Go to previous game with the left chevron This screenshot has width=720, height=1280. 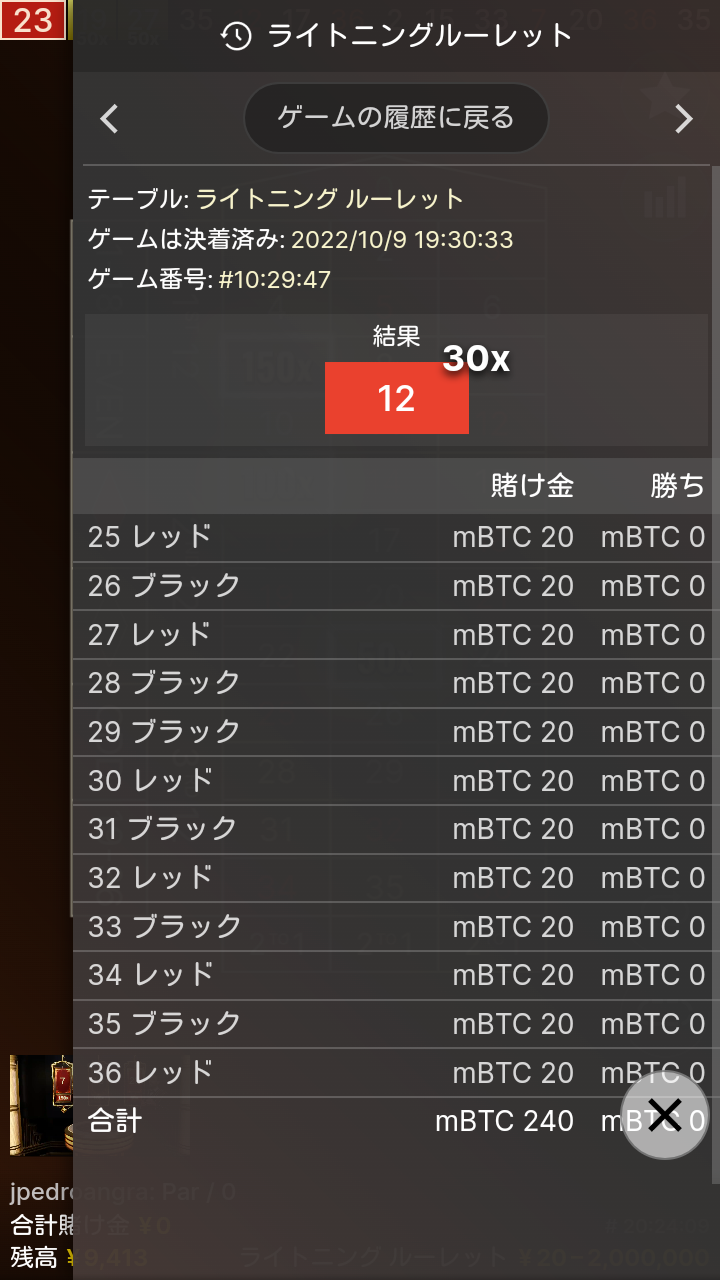coord(108,117)
